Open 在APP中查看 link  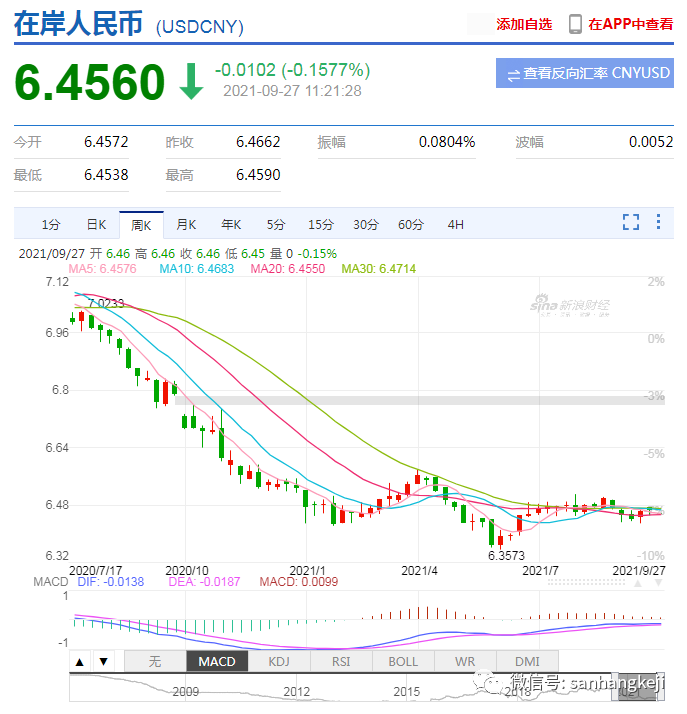pyautogui.click(x=621, y=24)
